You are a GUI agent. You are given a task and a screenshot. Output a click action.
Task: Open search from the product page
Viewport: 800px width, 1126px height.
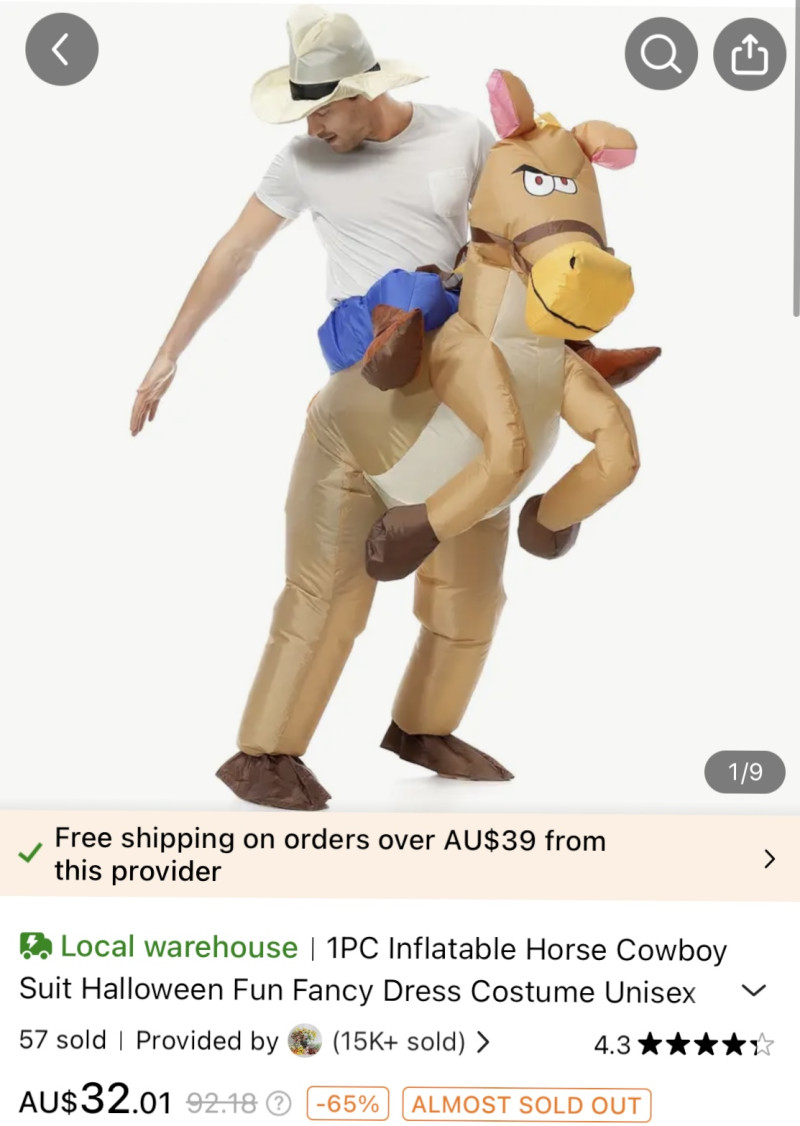661,54
